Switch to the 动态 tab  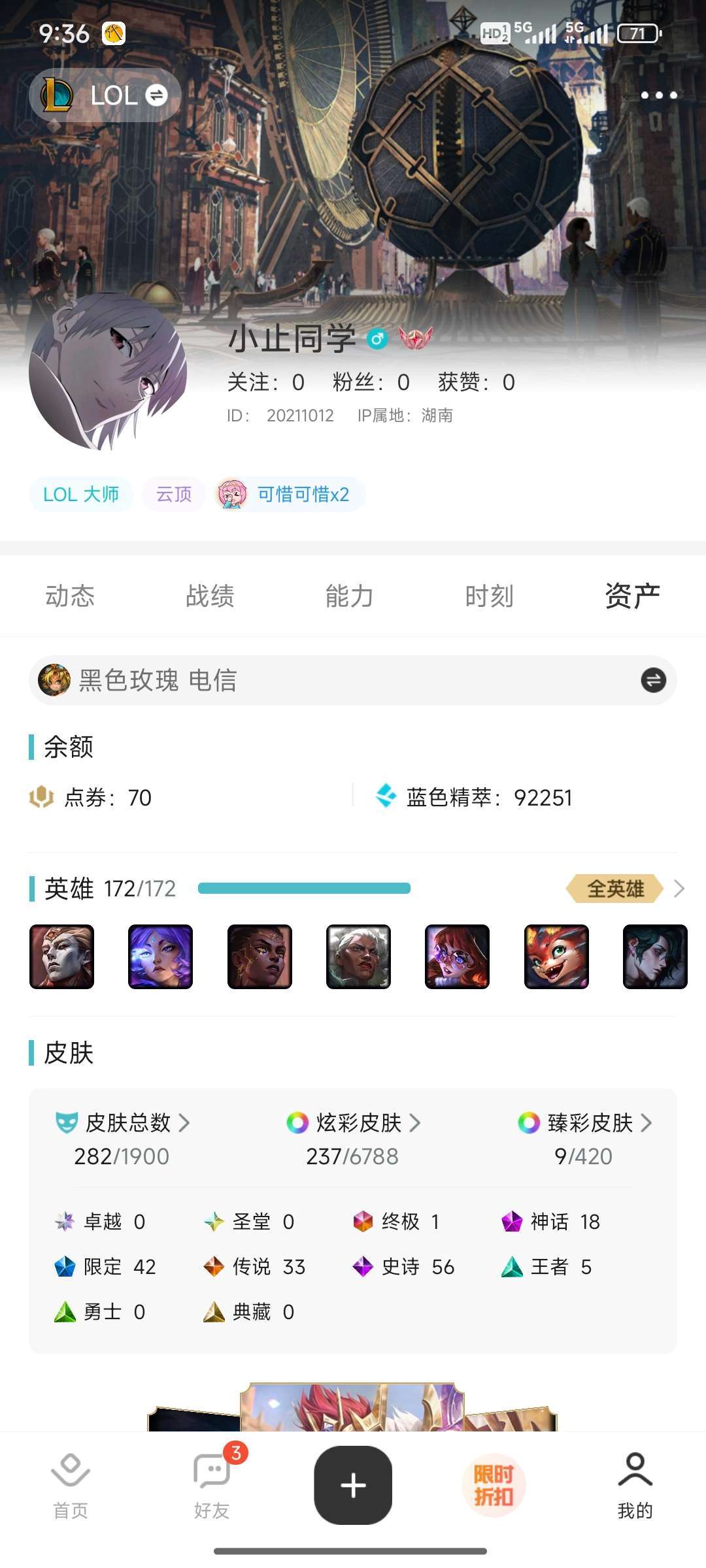pos(70,596)
